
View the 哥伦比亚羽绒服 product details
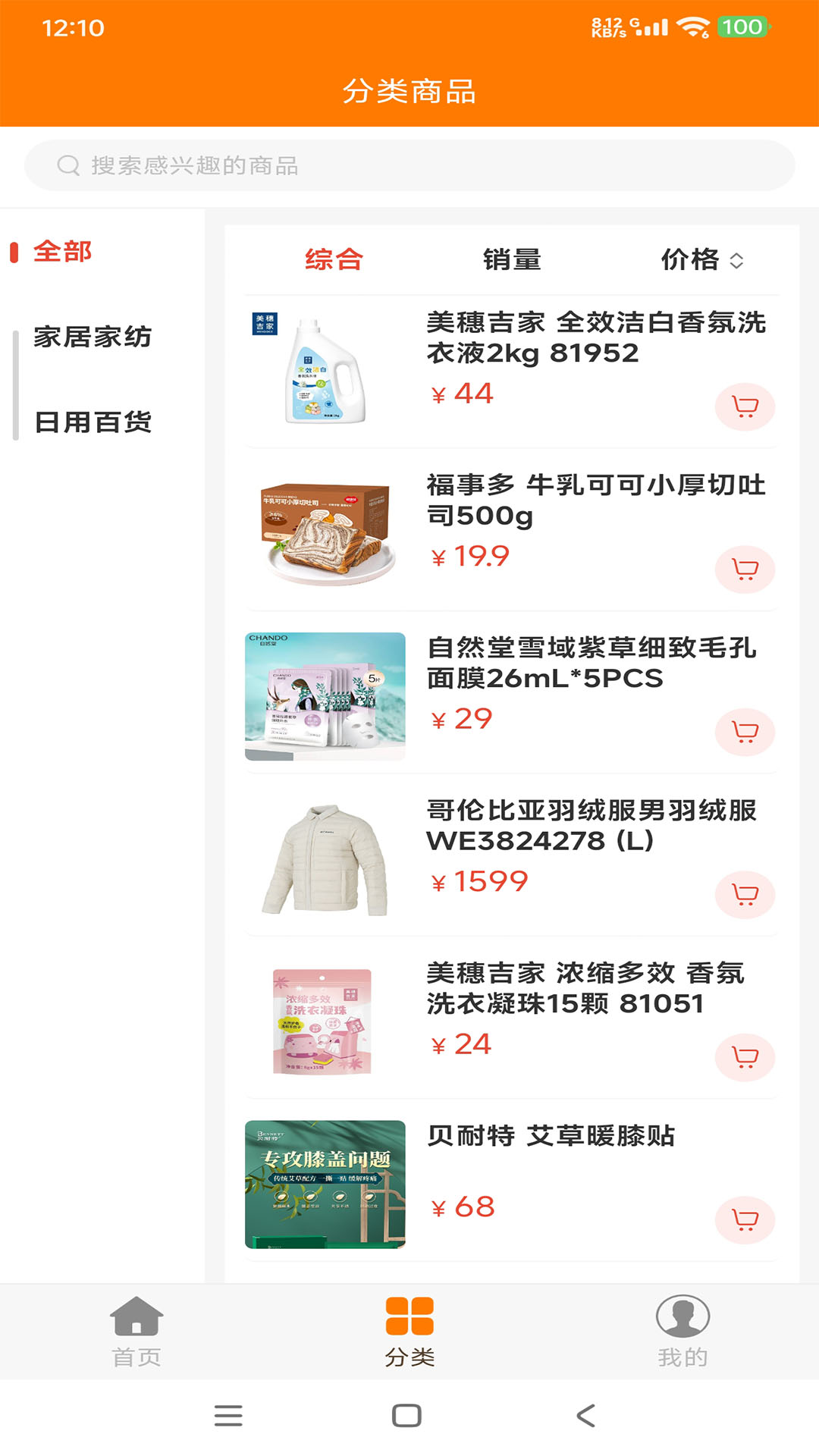coord(591,825)
